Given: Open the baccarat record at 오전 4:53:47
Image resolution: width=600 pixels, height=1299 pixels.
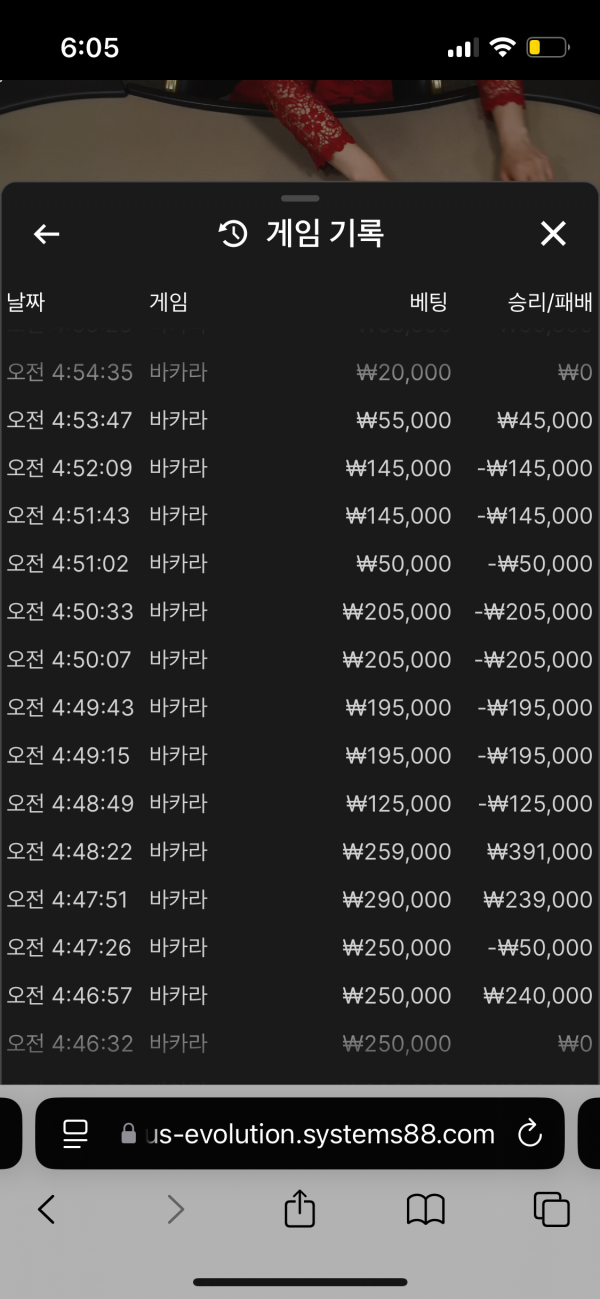Looking at the screenshot, I should pyautogui.click(x=300, y=420).
